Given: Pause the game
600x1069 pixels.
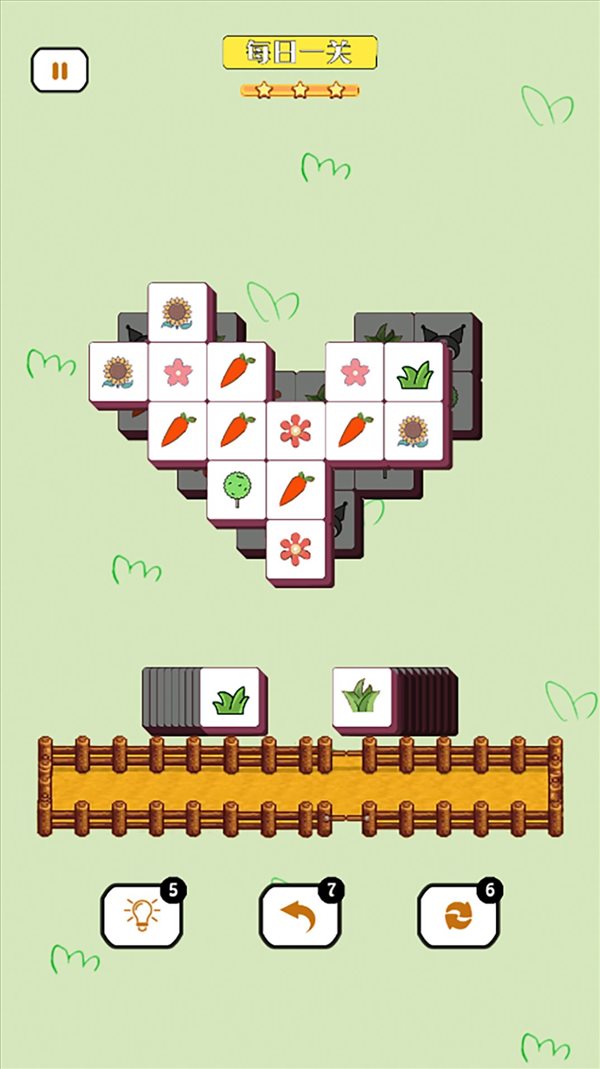Looking at the screenshot, I should 60,71.
